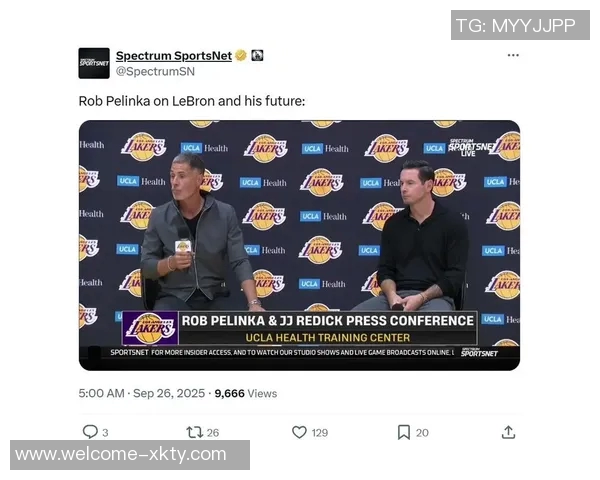Image resolution: width=600 pixels, height=480 pixels.
Task: Open the tweet's overflow menu
Action: click(x=513, y=55)
